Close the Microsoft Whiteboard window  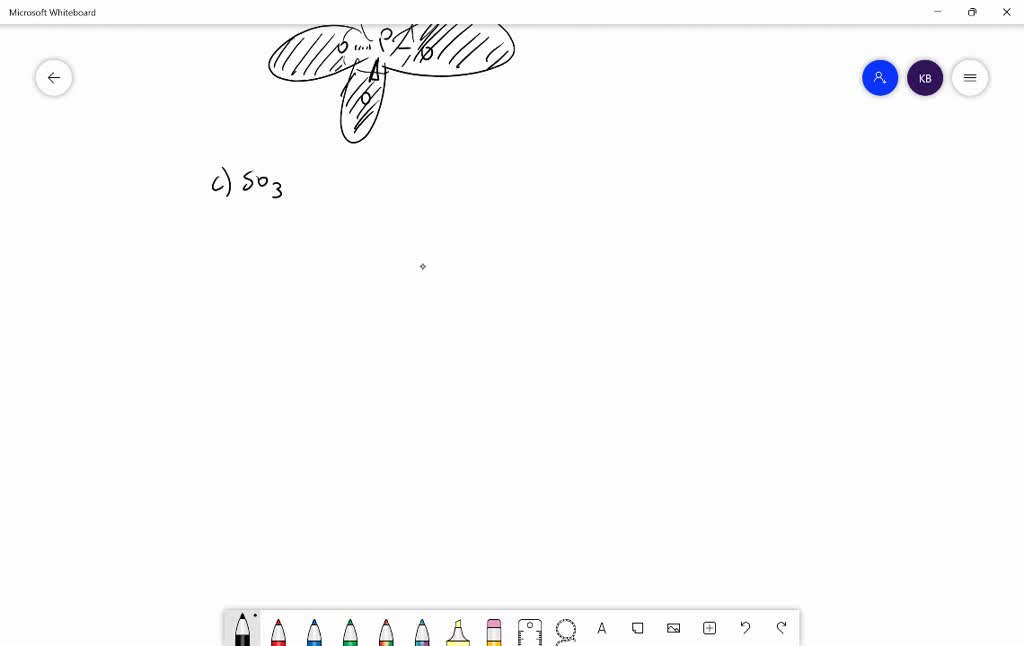pyautogui.click(x=1007, y=12)
